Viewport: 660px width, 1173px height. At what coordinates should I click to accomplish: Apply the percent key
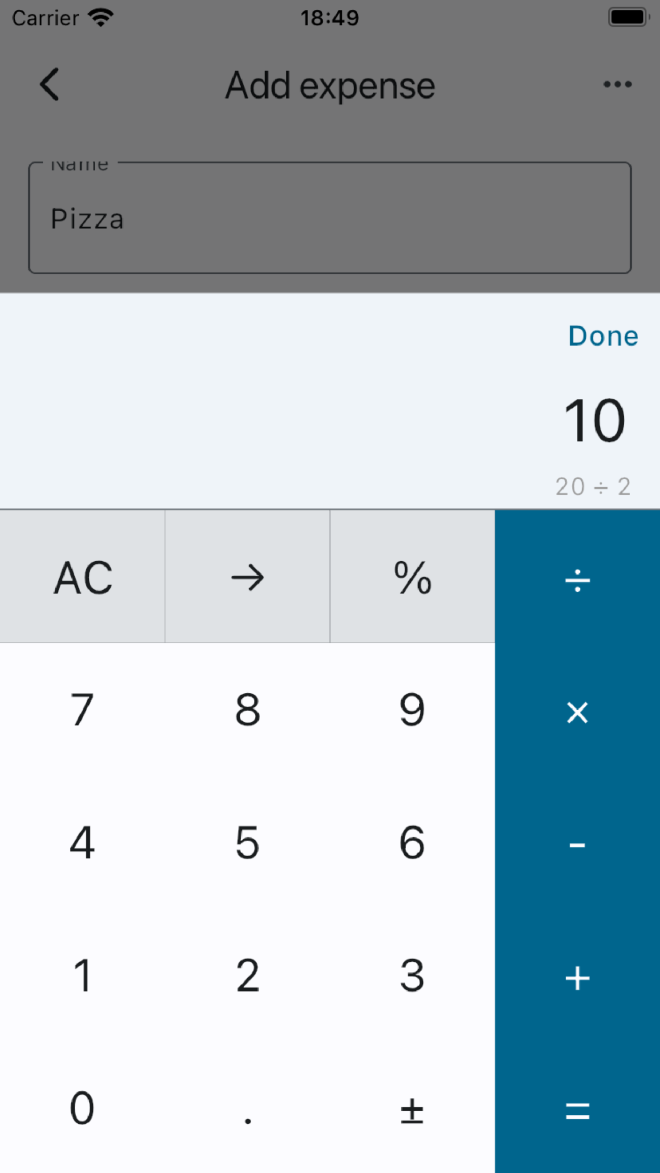[412, 577]
